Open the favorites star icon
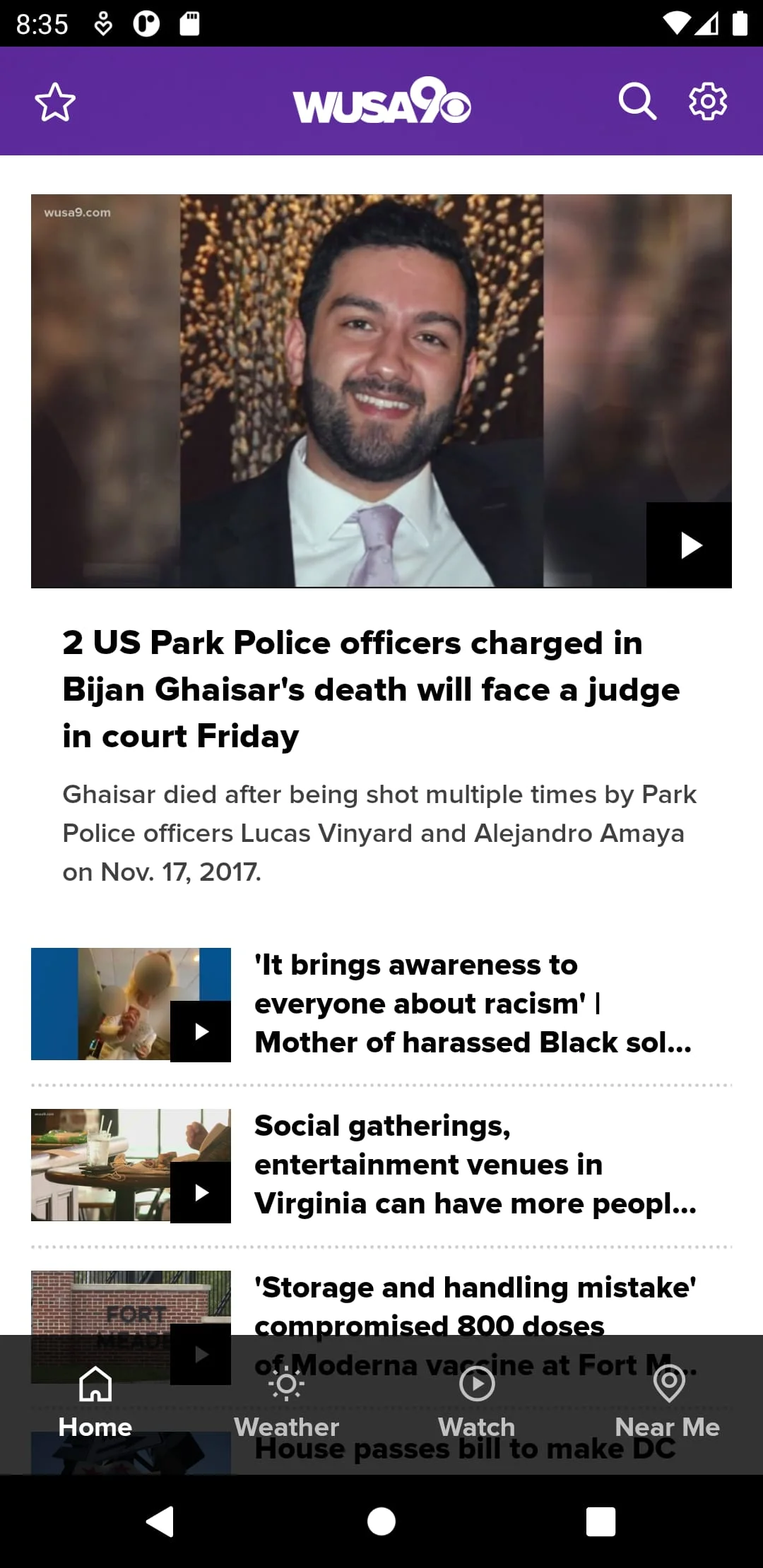This screenshot has height=1568, width=763. coord(54,102)
